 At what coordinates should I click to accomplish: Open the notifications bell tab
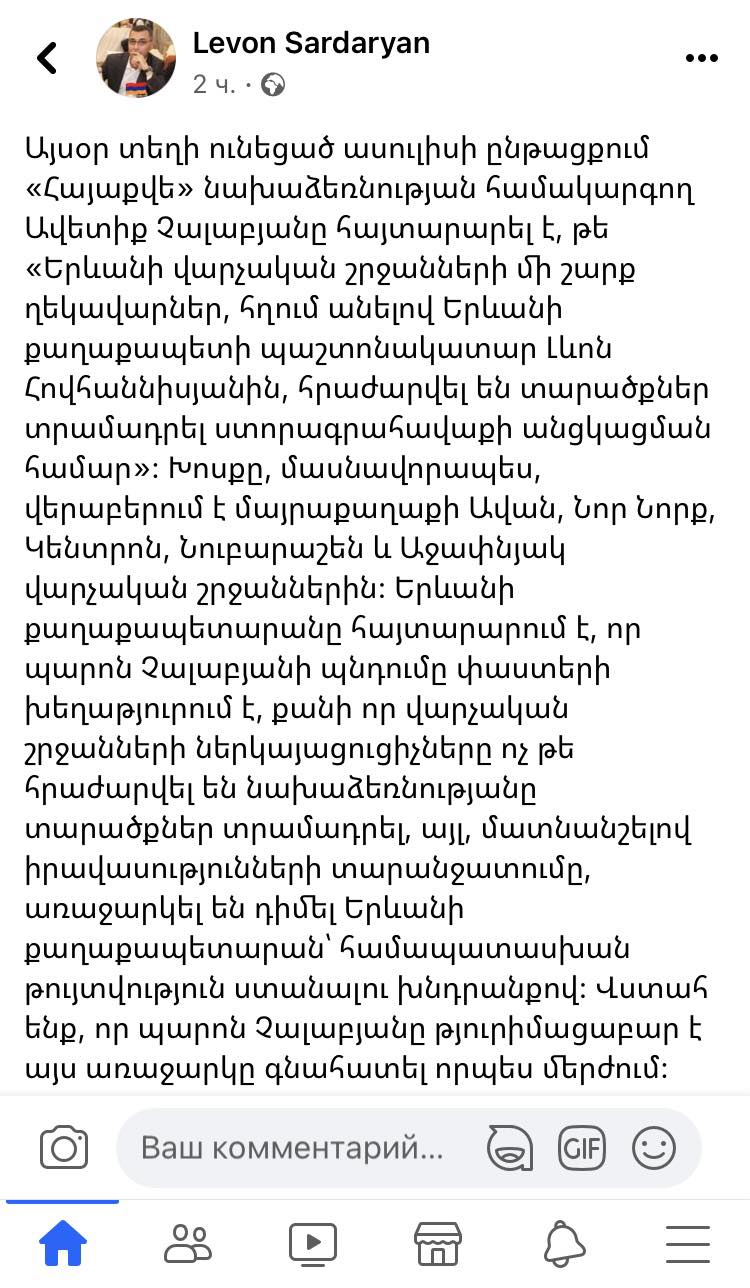[564, 1244]
